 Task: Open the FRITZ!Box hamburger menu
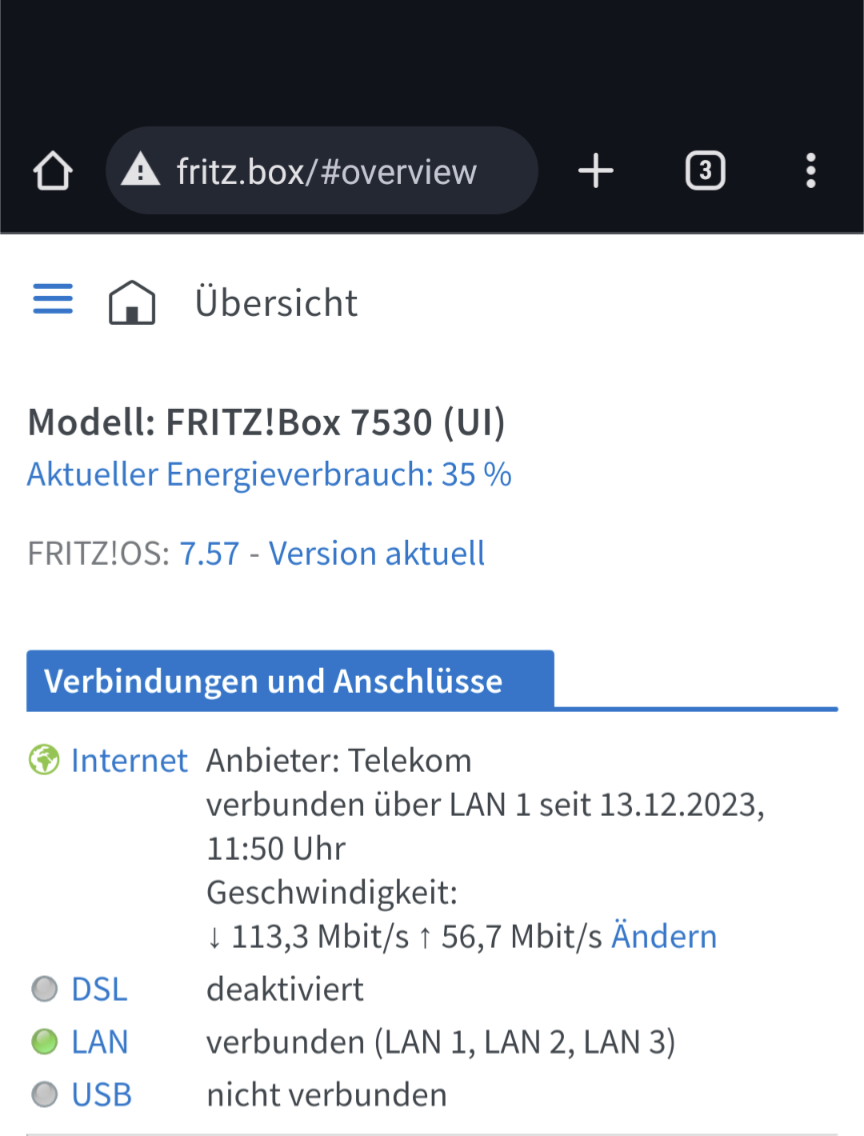53,299
